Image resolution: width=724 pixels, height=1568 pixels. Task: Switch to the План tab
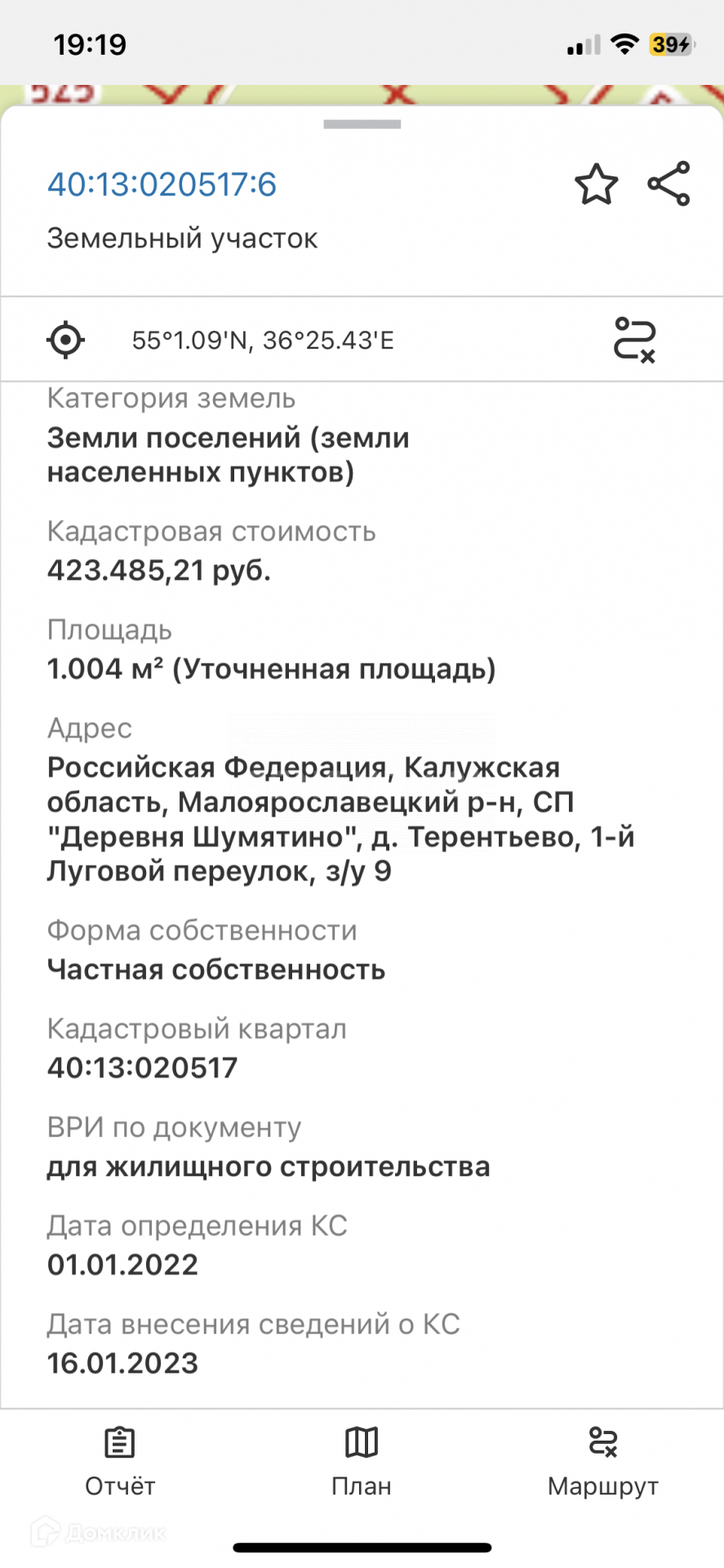(x=362, y=1463)
